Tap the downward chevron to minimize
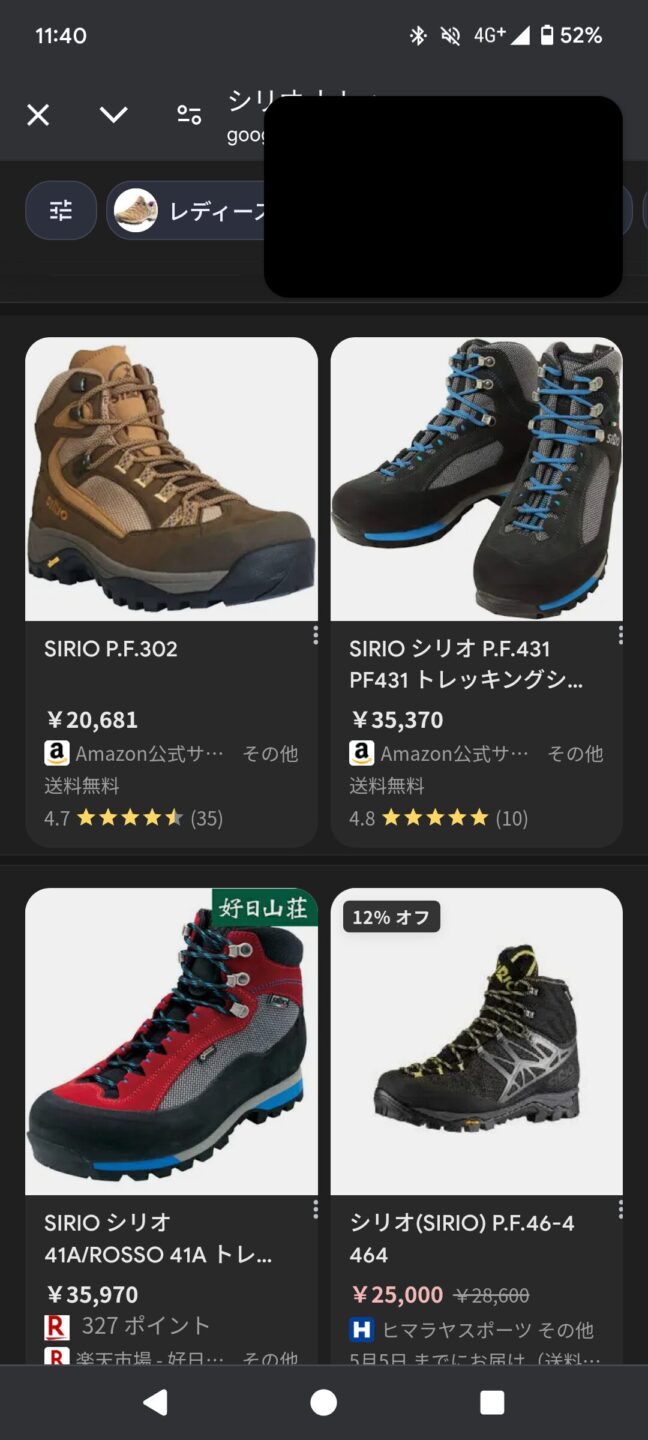 114,114
